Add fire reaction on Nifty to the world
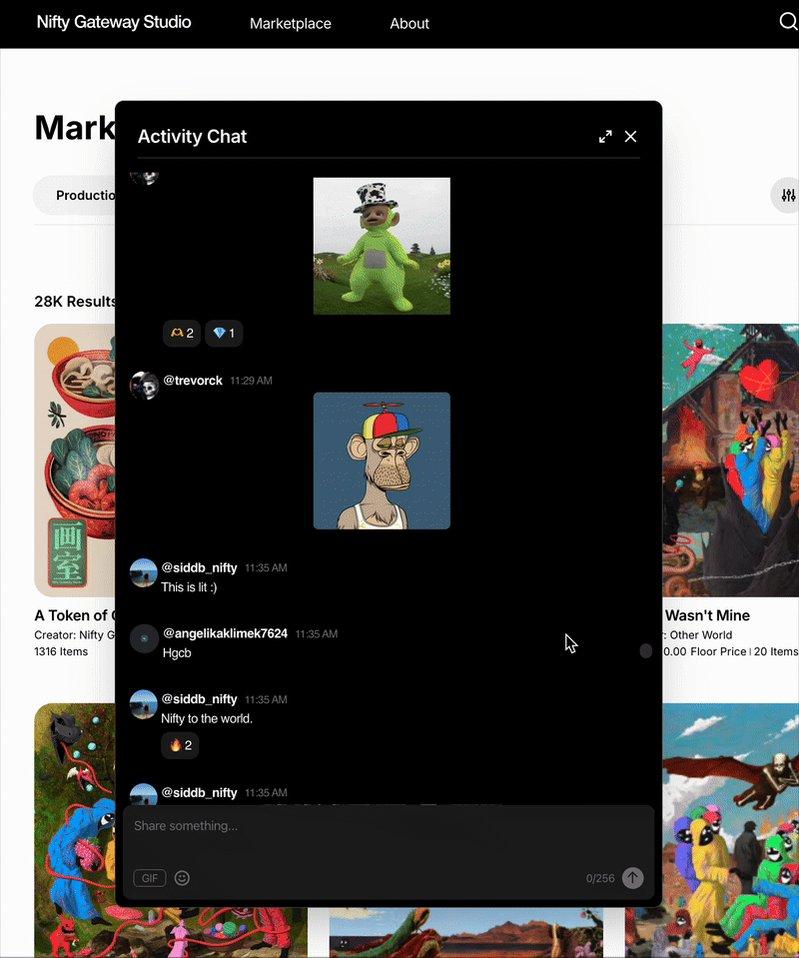Viewport: 799px width, 958px height. pyautogui.click(x=180, y=745)
